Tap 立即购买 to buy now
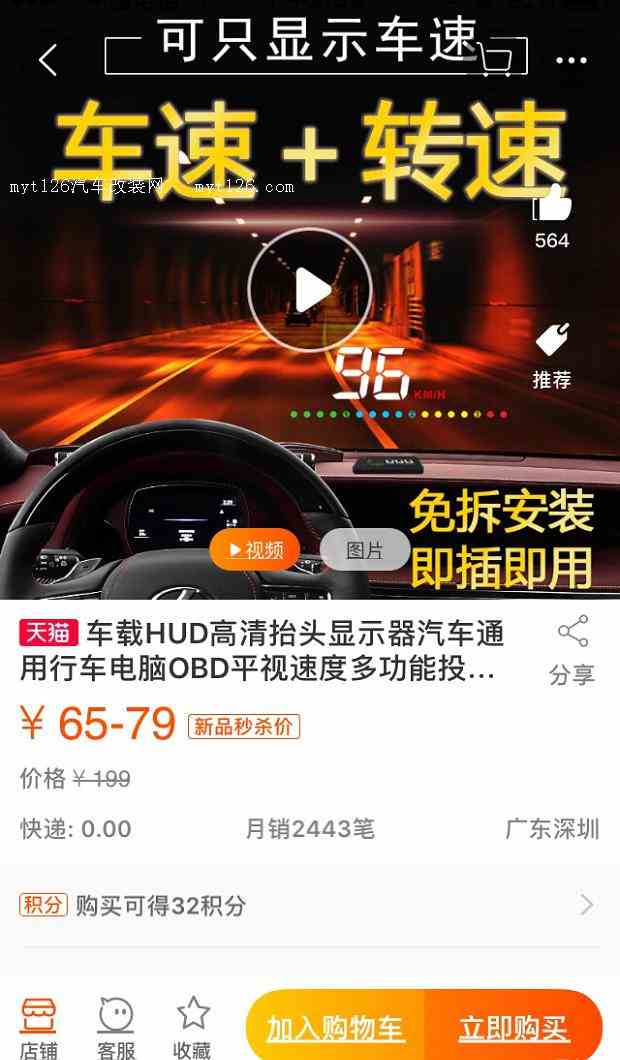Viewport: 620px width, 1060px height. point(513,1028)
